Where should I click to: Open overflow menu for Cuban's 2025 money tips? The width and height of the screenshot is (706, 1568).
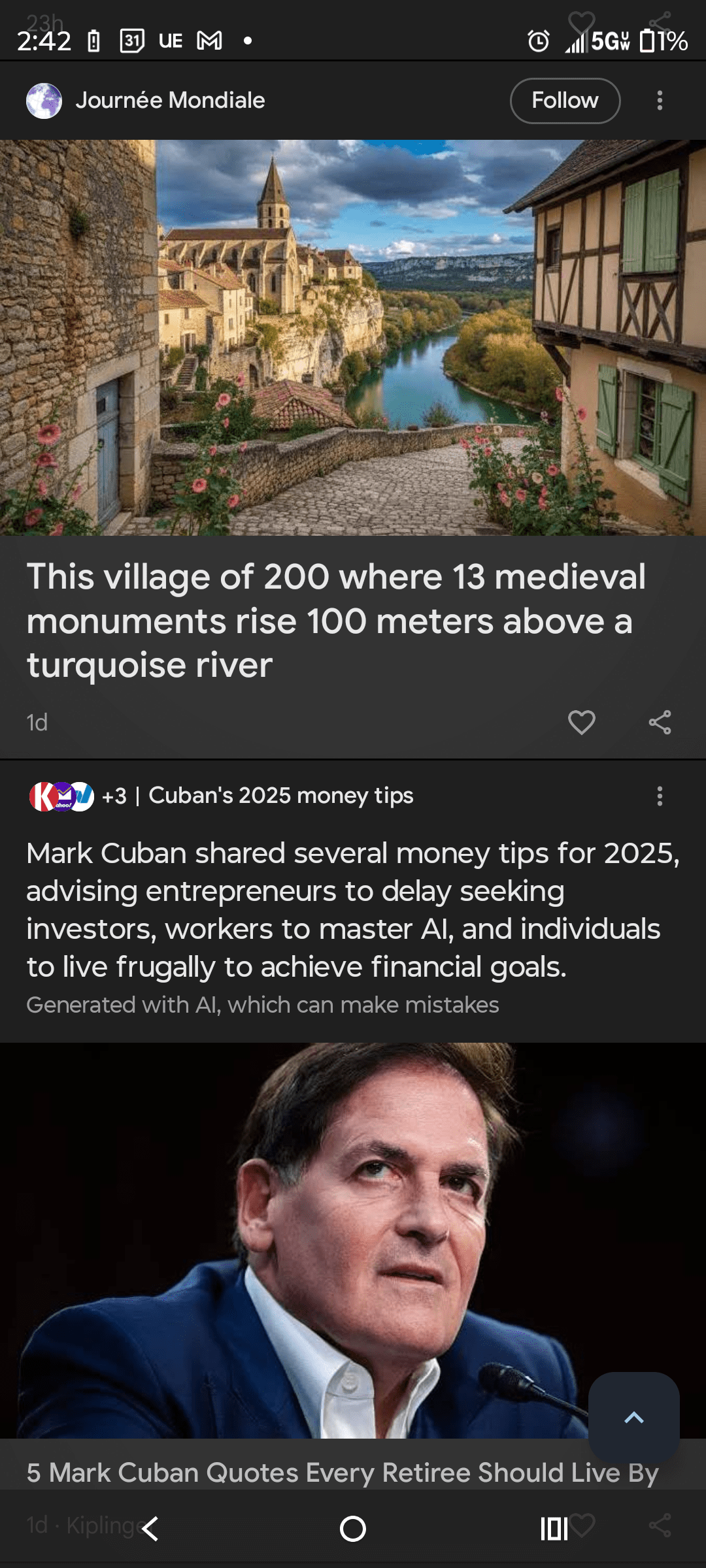(660, 796)
